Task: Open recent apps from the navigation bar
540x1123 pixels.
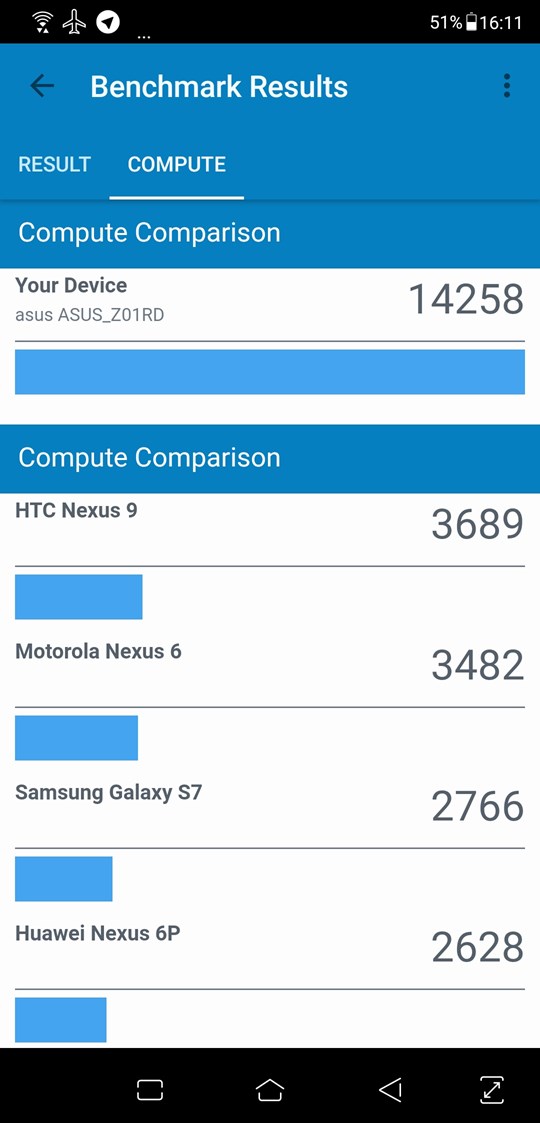Action: pos(150,1089)
